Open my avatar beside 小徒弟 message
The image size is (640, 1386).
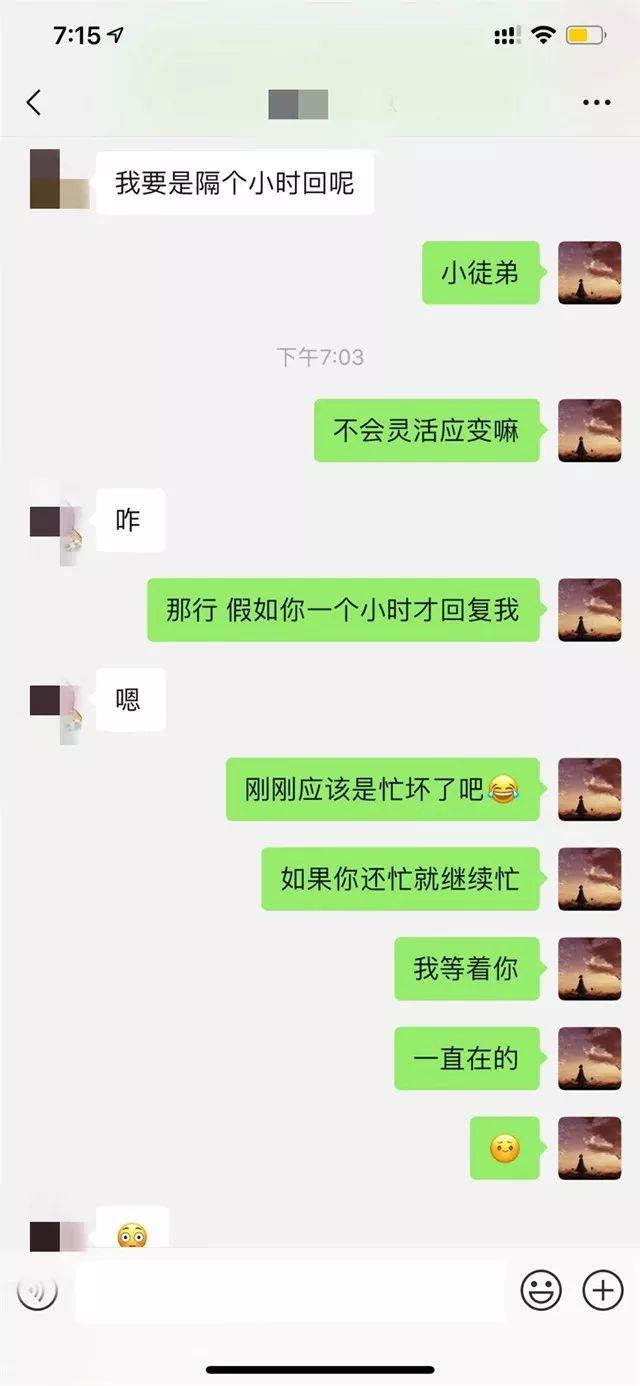click(x=589, y=272)
